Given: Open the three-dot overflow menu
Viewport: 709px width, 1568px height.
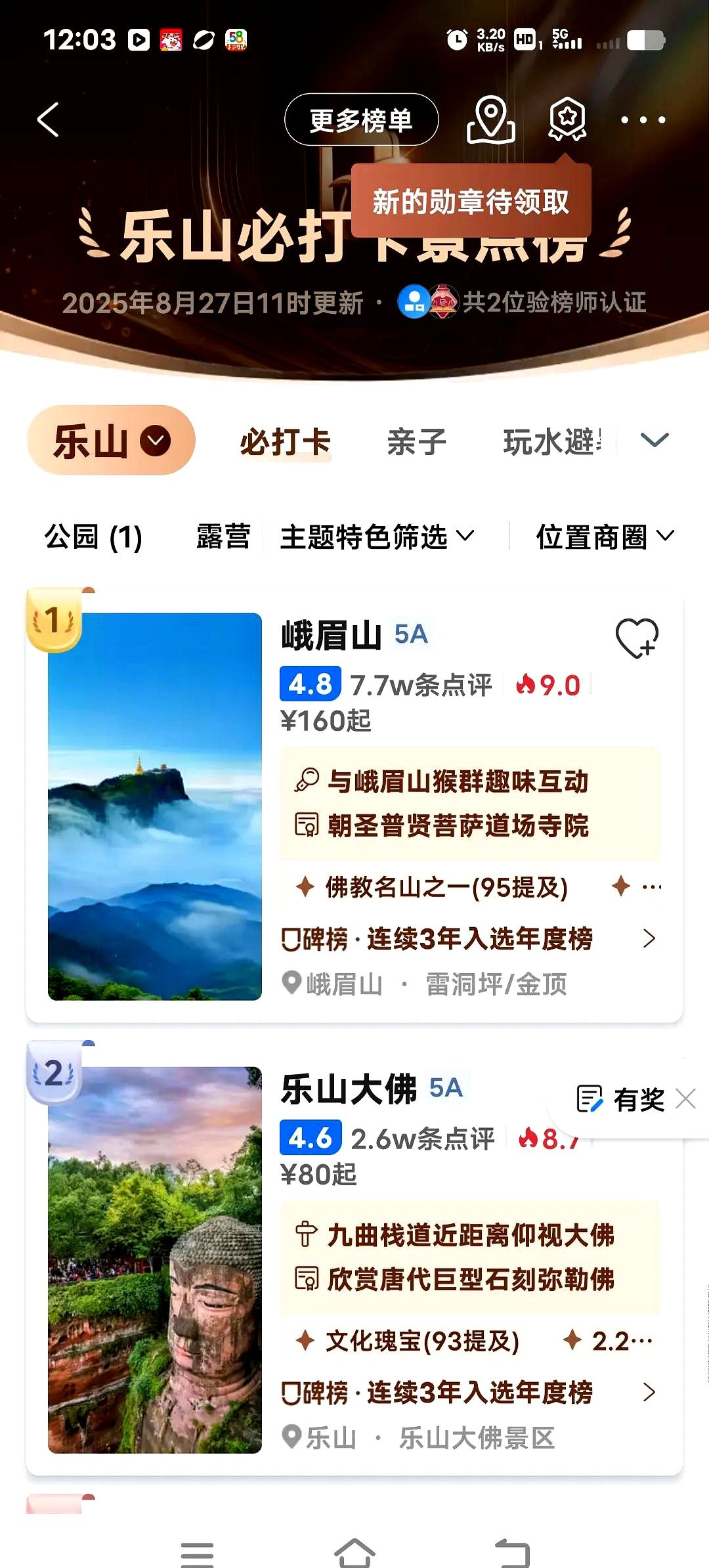Looking at the screenshot, I should pyautogui.click(x=643, y=120).
